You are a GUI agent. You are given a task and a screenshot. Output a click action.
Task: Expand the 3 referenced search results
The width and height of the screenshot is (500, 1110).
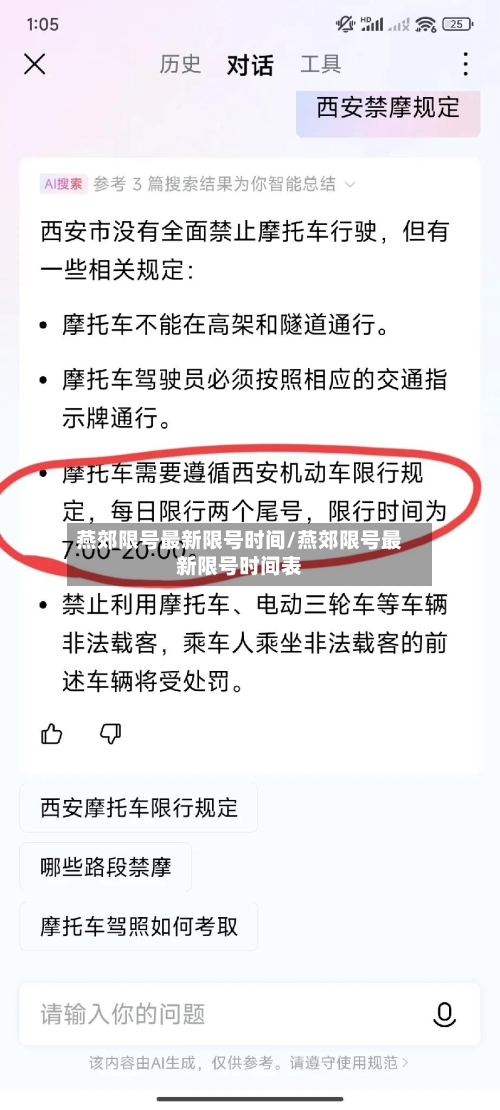pos(198,184)
